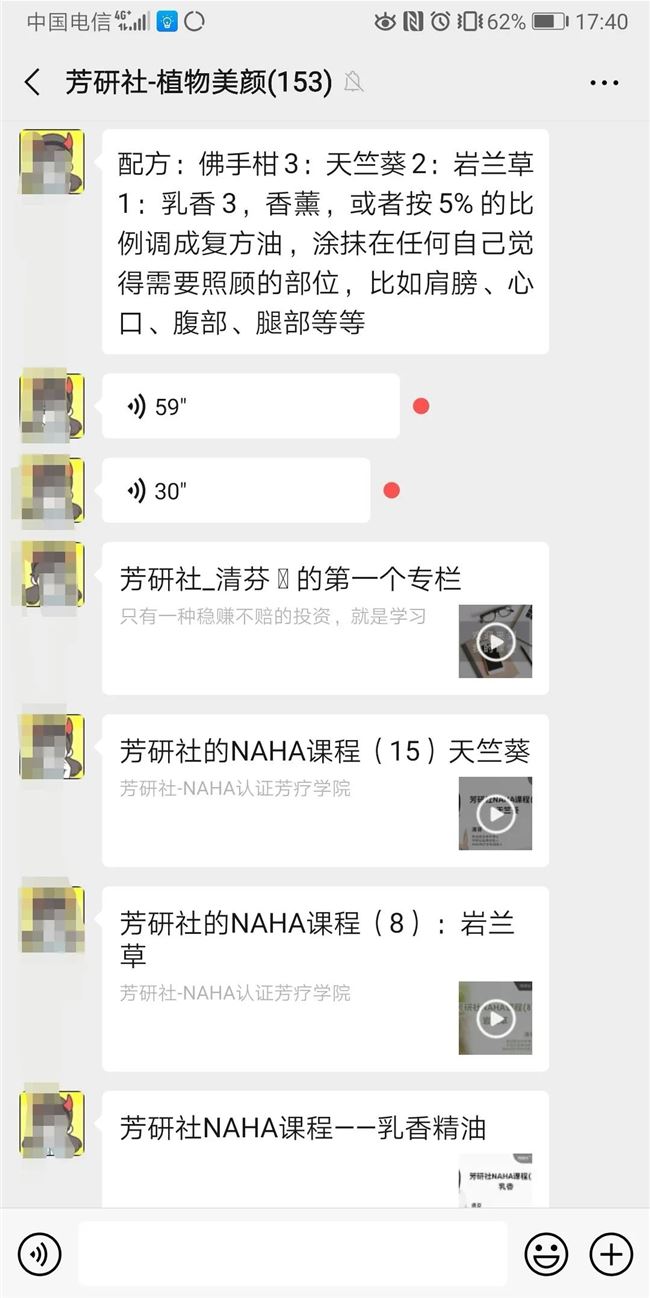Go back from the group chat
This screenshot has height=1298, width=650.
pos(33,82)
